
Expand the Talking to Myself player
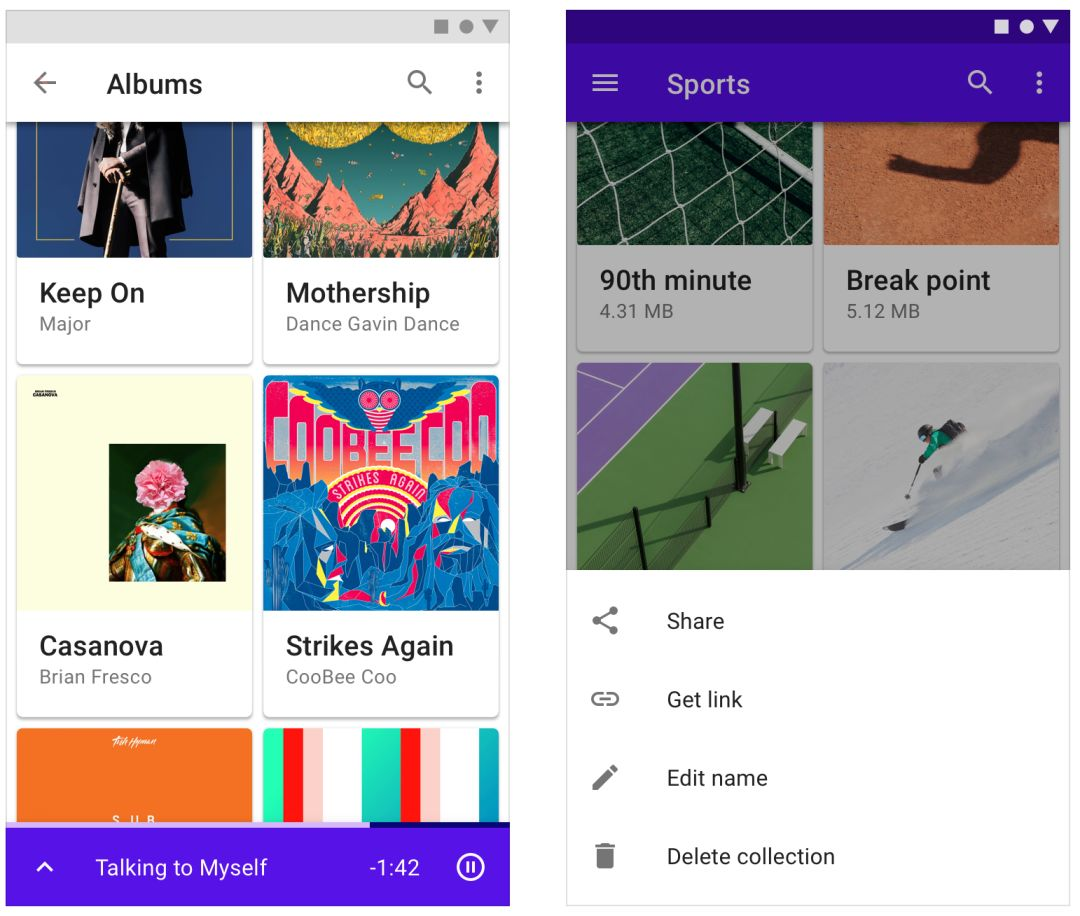click(x=45, y=867)
